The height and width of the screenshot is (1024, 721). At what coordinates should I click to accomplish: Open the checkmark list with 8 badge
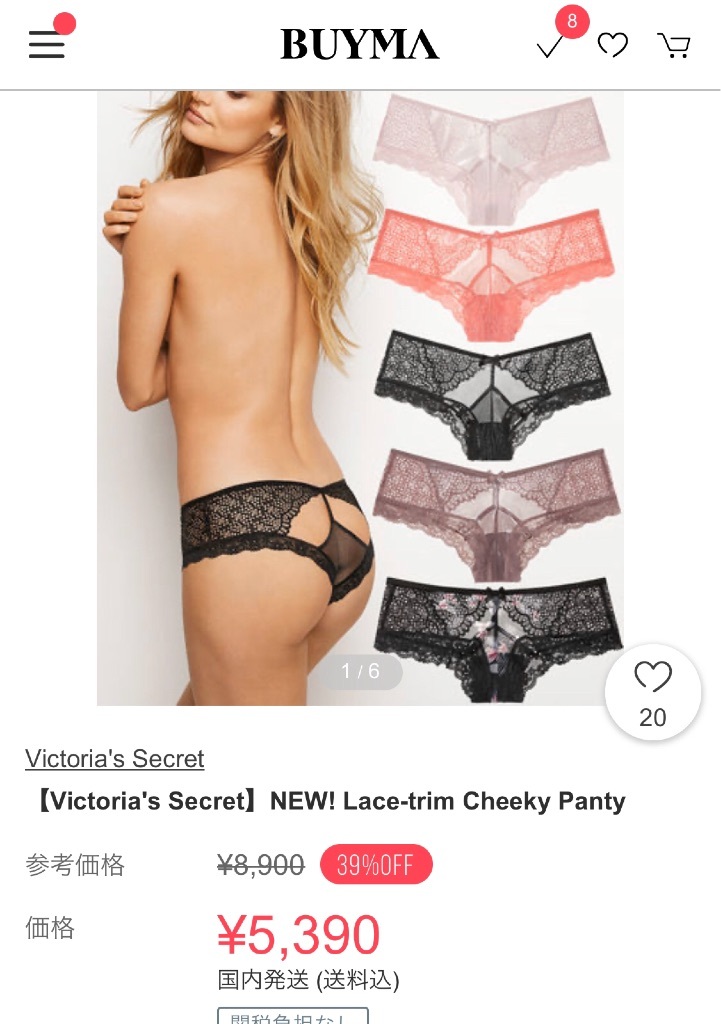[x=551, y=46]
